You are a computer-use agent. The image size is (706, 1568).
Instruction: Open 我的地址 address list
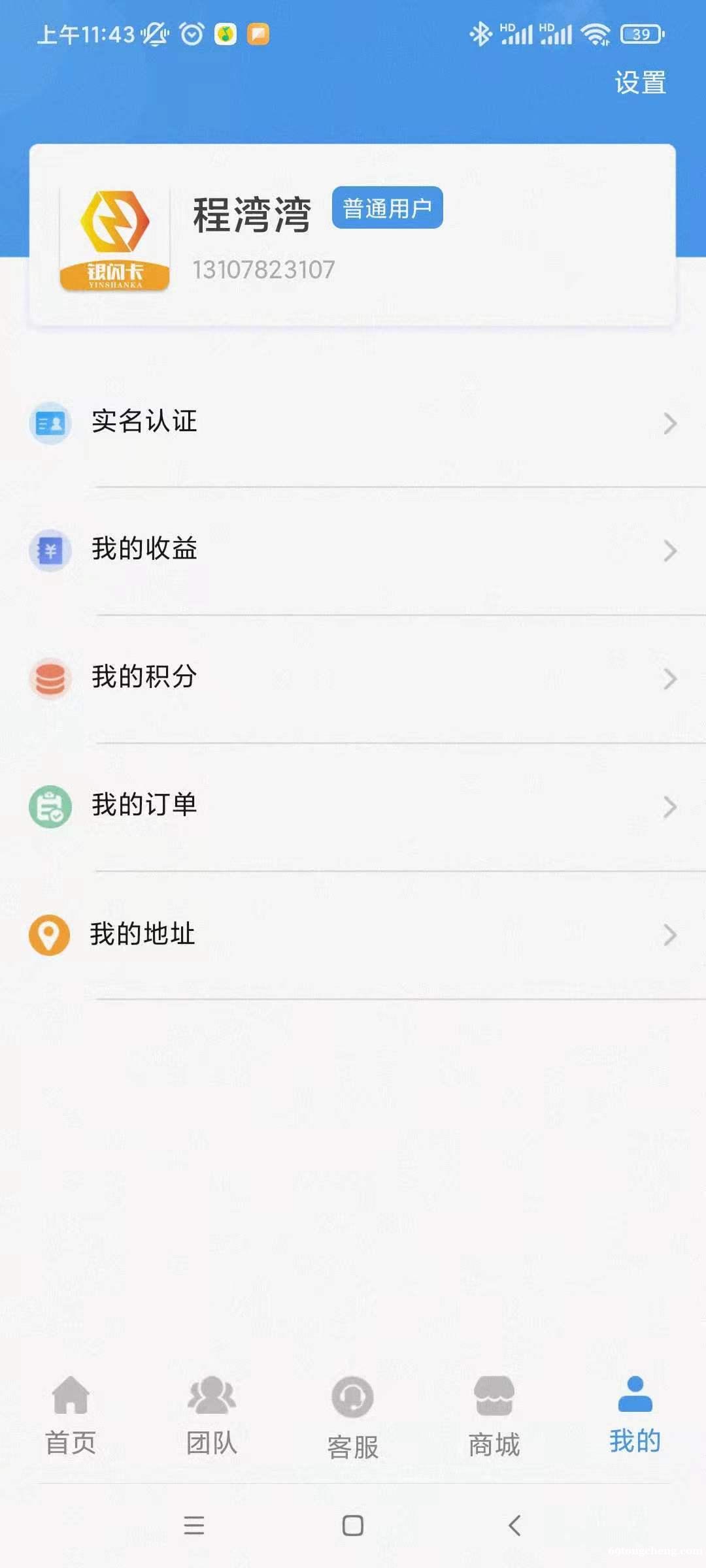(x=353, y=934)
